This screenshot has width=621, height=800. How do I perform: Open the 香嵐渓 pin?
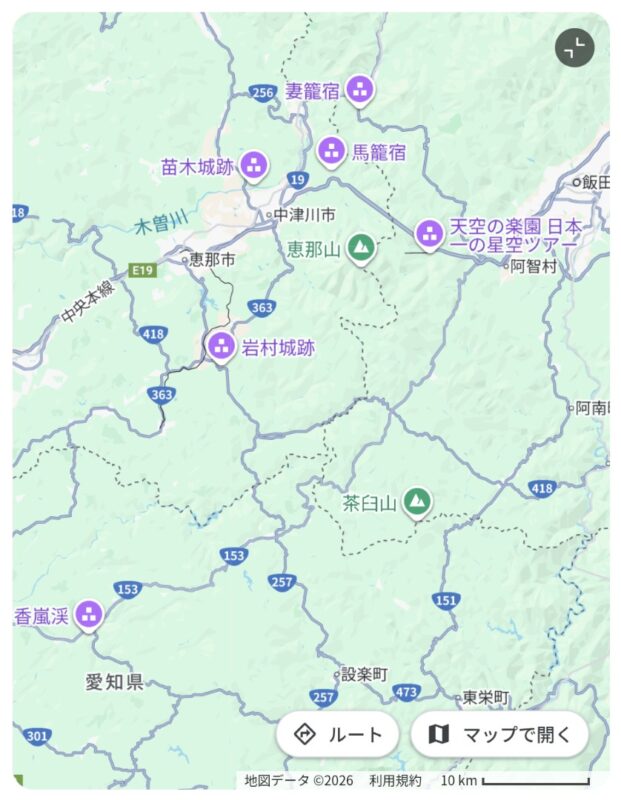point(89,616)
